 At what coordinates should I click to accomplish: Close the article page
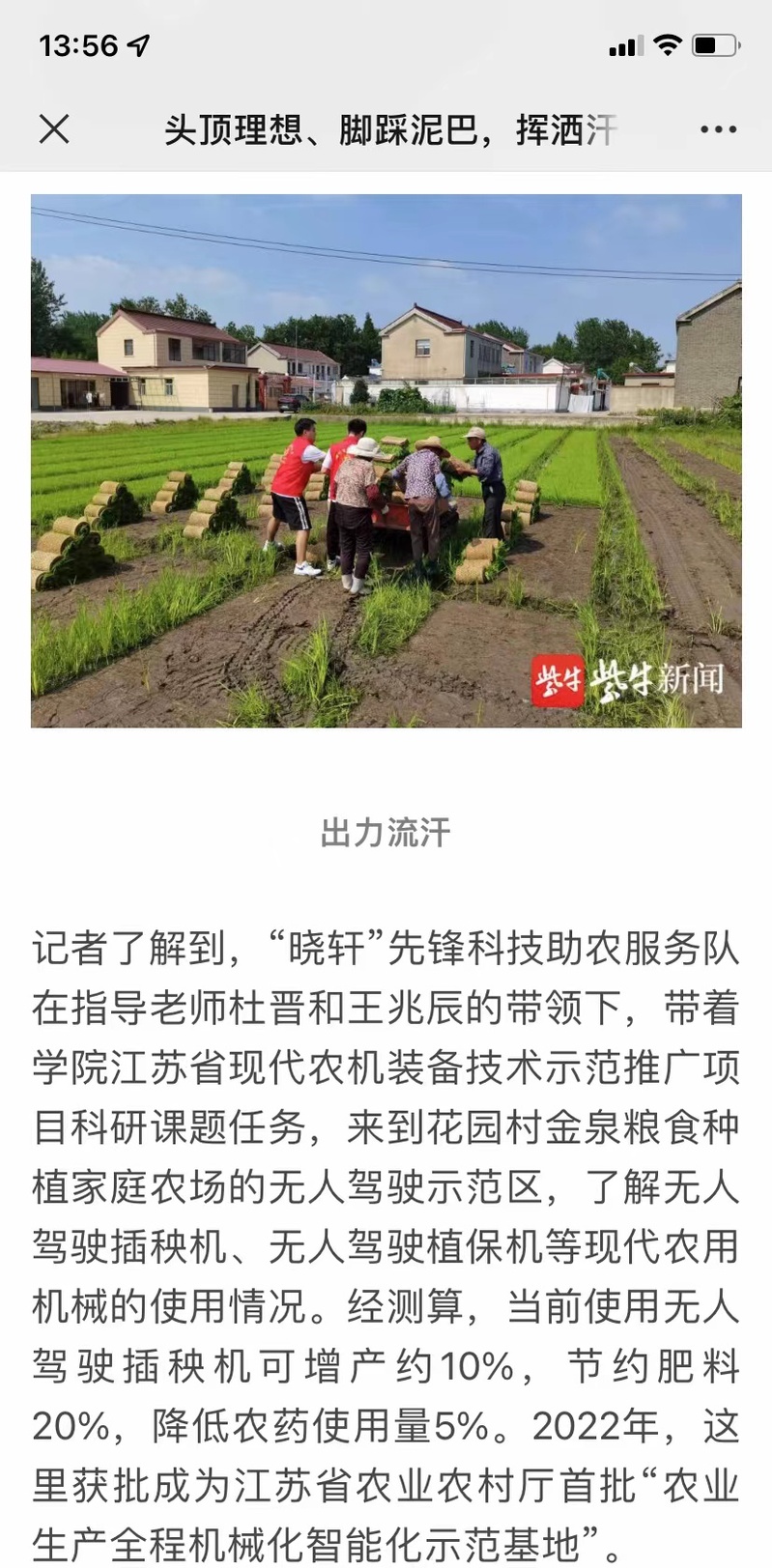coord(54,128)
